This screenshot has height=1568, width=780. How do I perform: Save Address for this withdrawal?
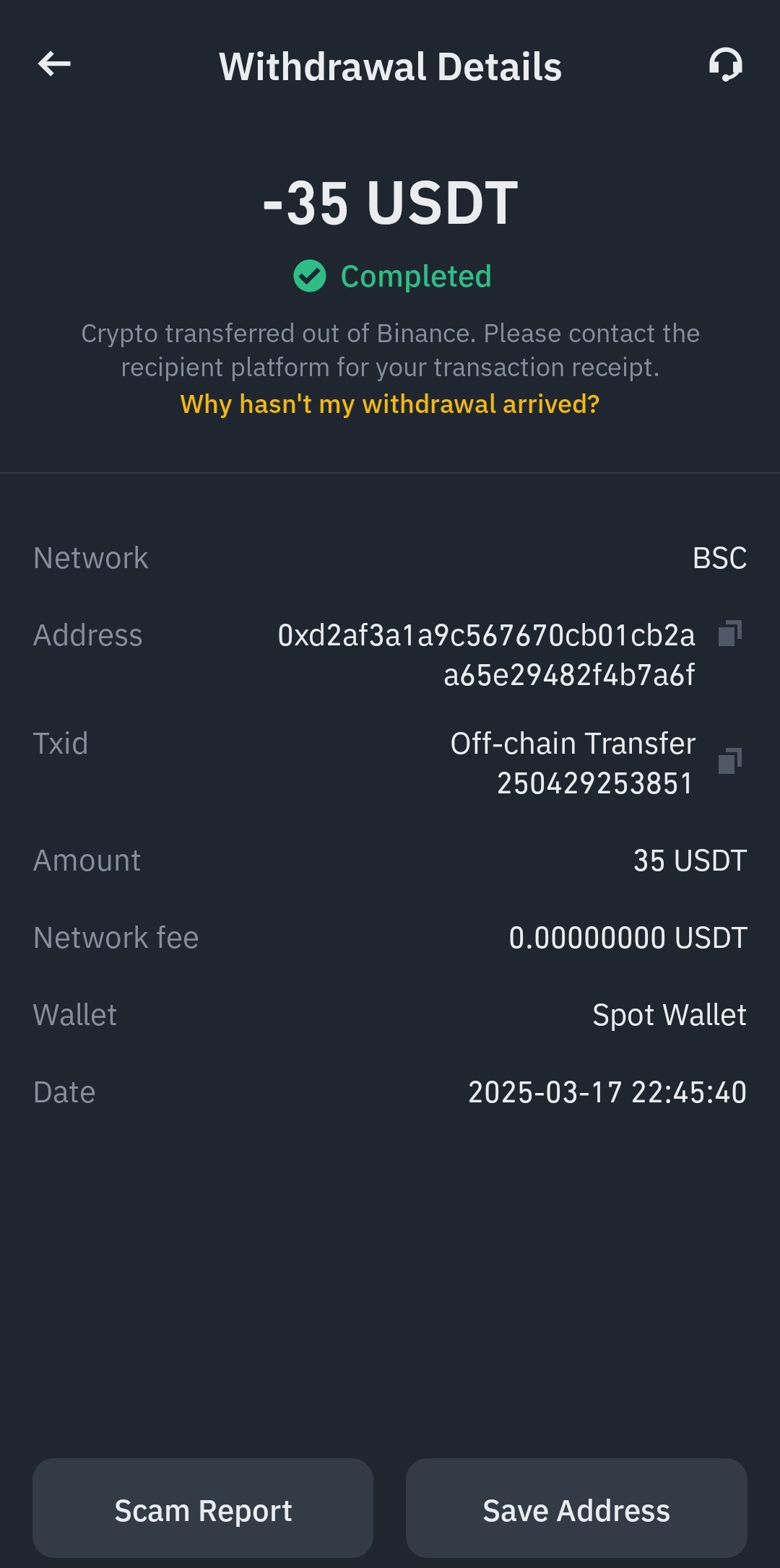576,1508
